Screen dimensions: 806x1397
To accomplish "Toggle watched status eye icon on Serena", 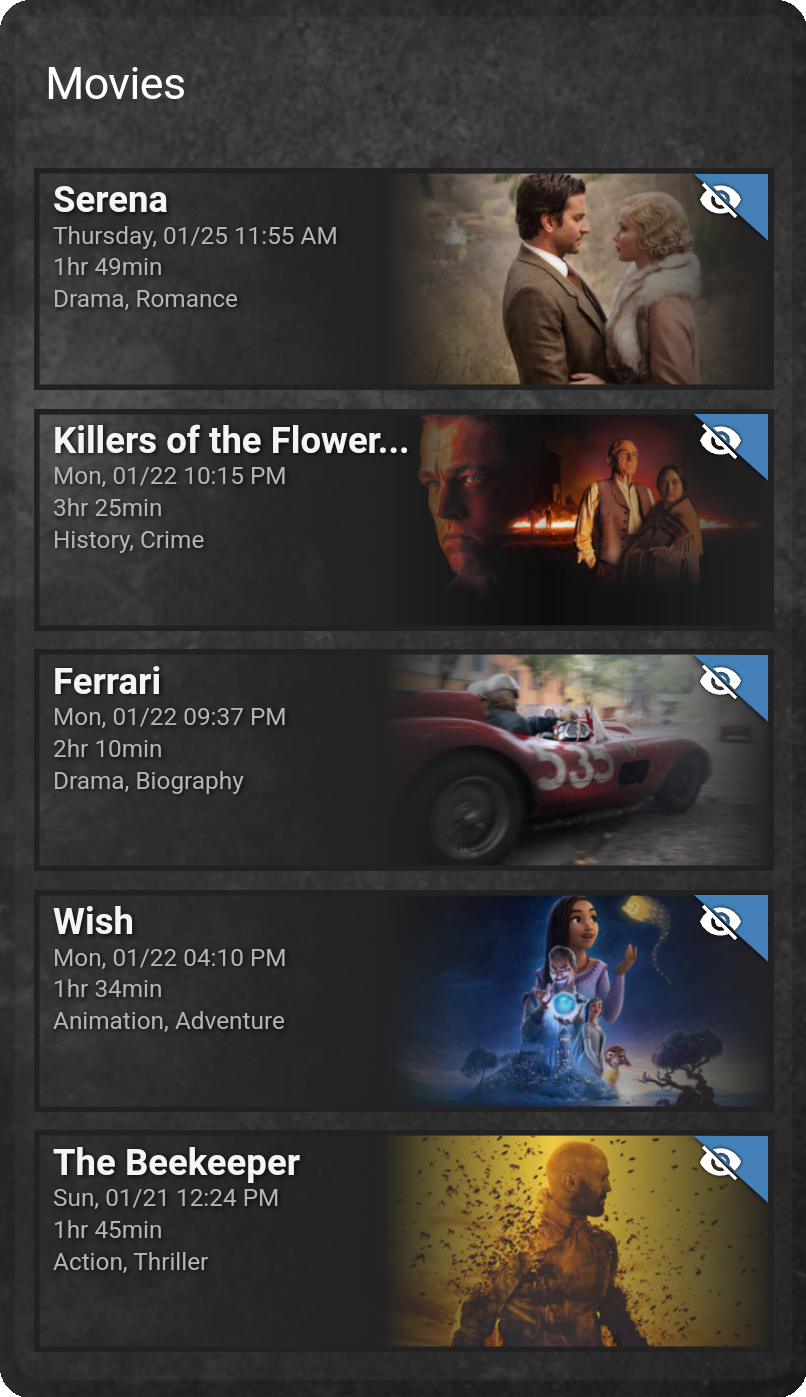I will click(720, 200).
